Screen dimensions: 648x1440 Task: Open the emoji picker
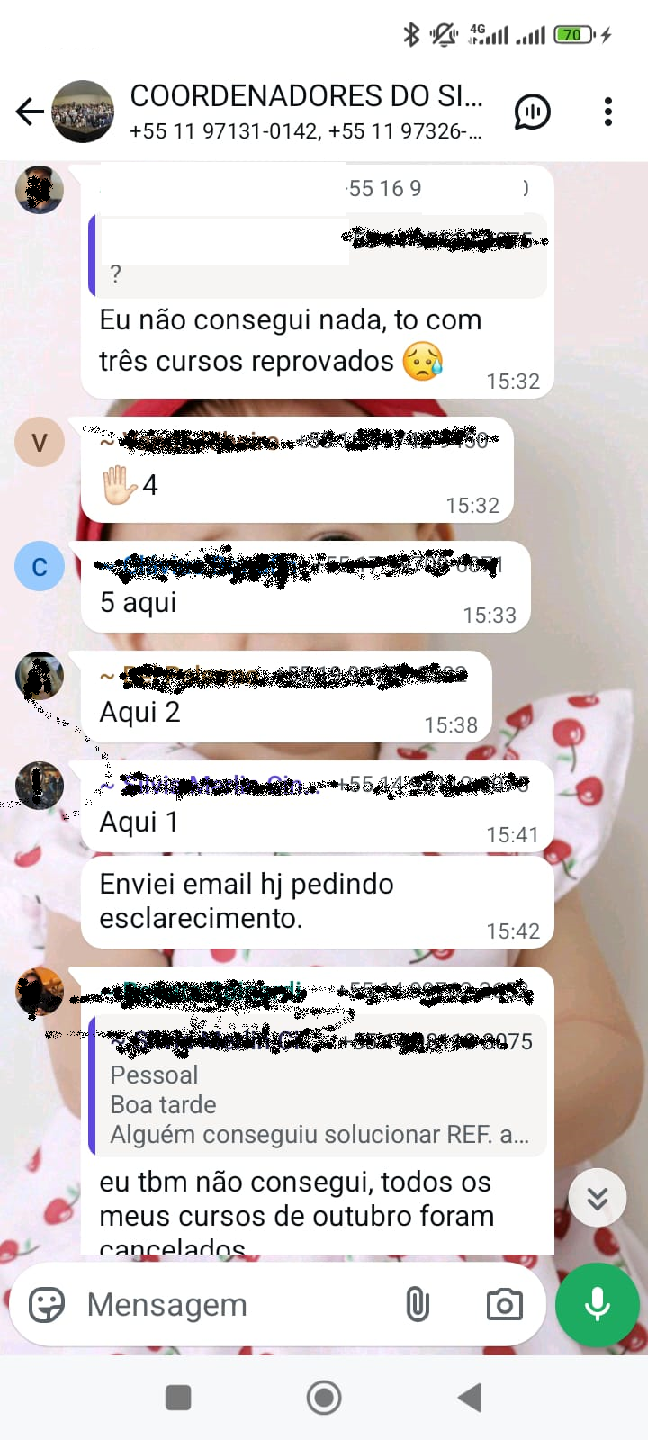(47, 1305)
